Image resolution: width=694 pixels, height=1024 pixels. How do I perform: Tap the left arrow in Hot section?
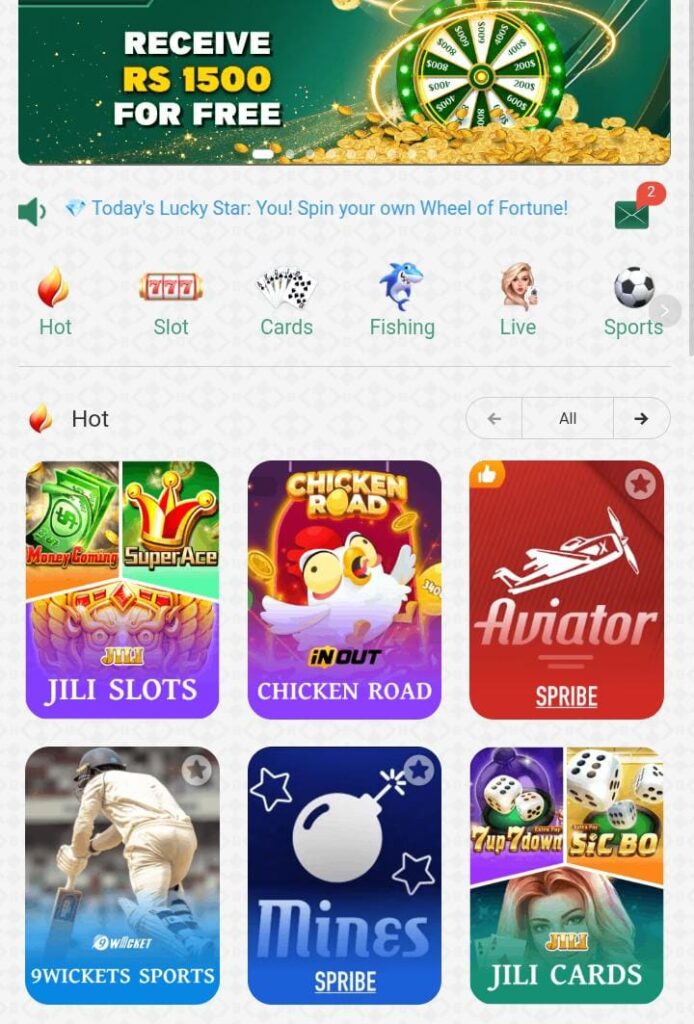tap(494, 419)
